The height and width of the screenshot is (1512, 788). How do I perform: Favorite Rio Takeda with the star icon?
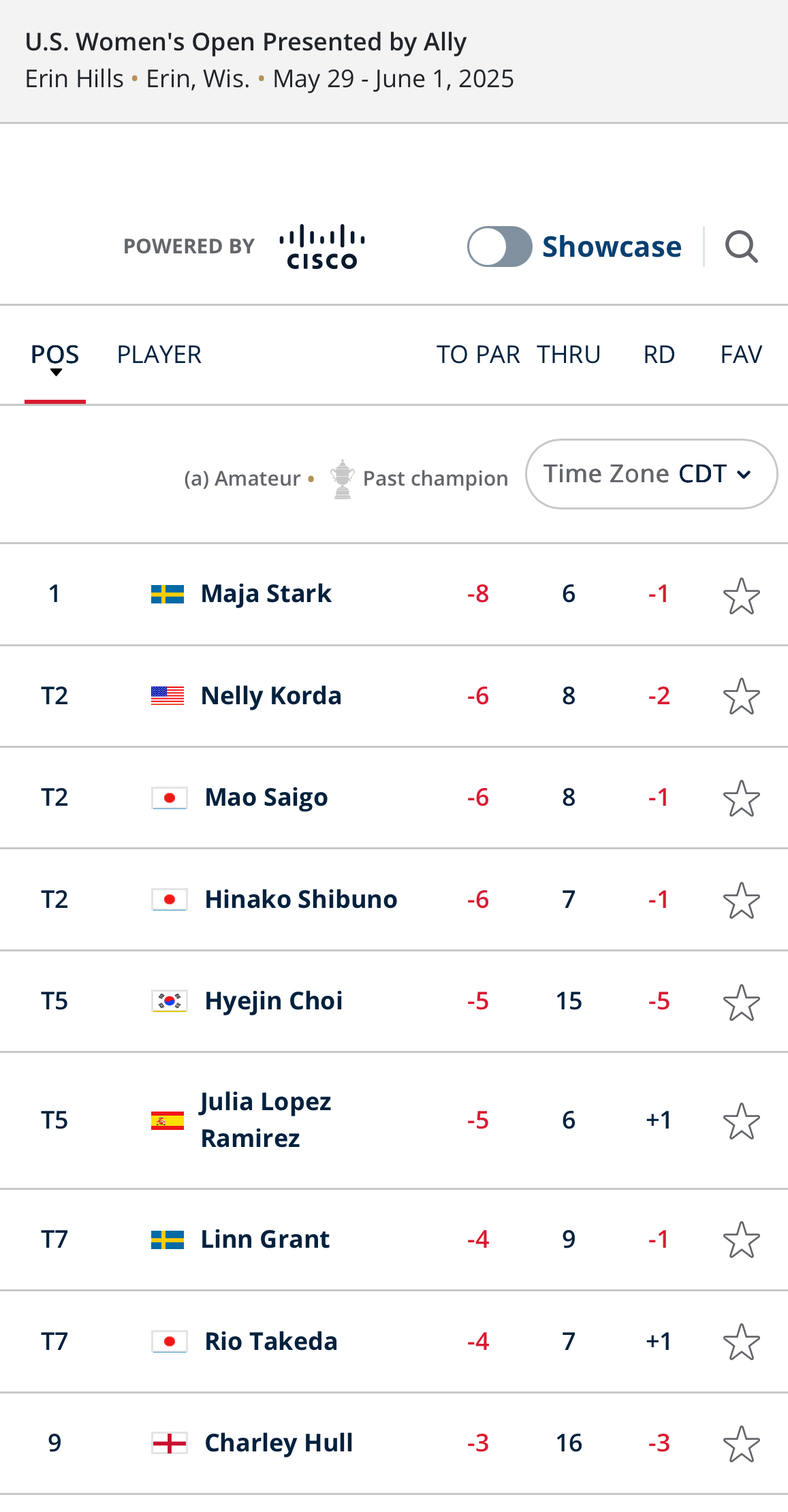741,1342
